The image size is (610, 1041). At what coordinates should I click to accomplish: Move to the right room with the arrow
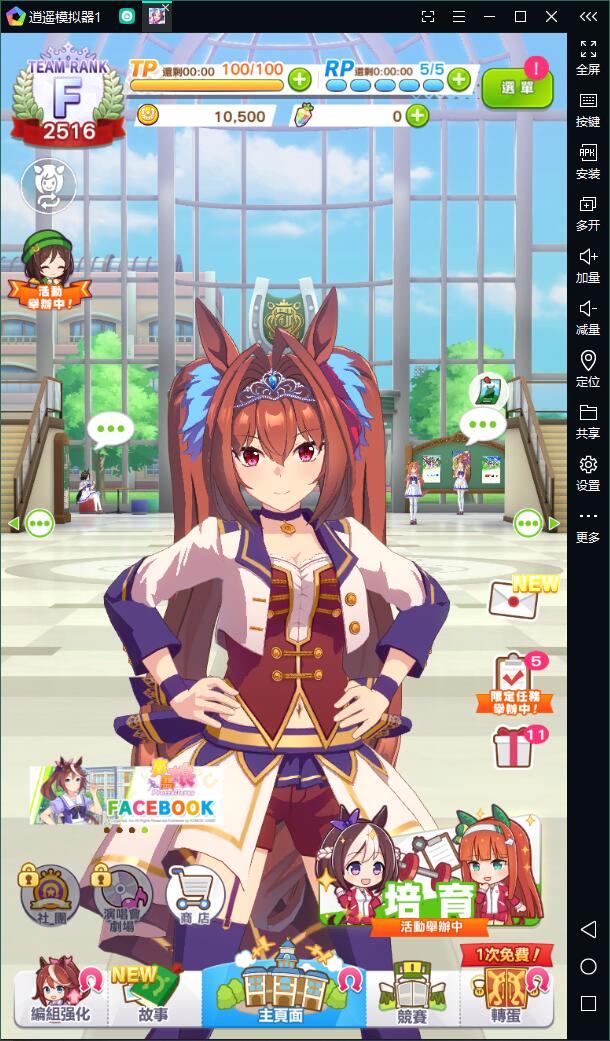click(554, 523)
